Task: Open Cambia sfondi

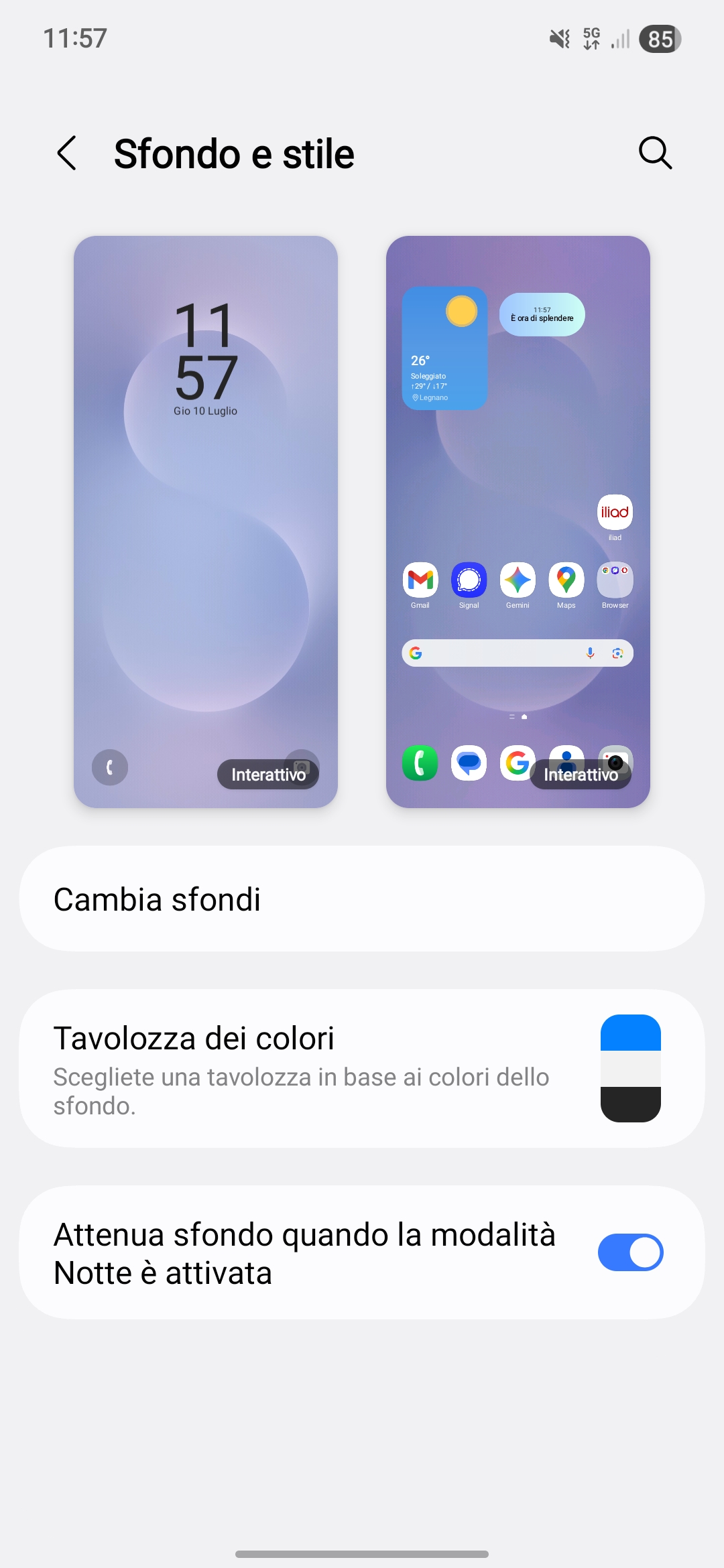Action: pos(362,899)
